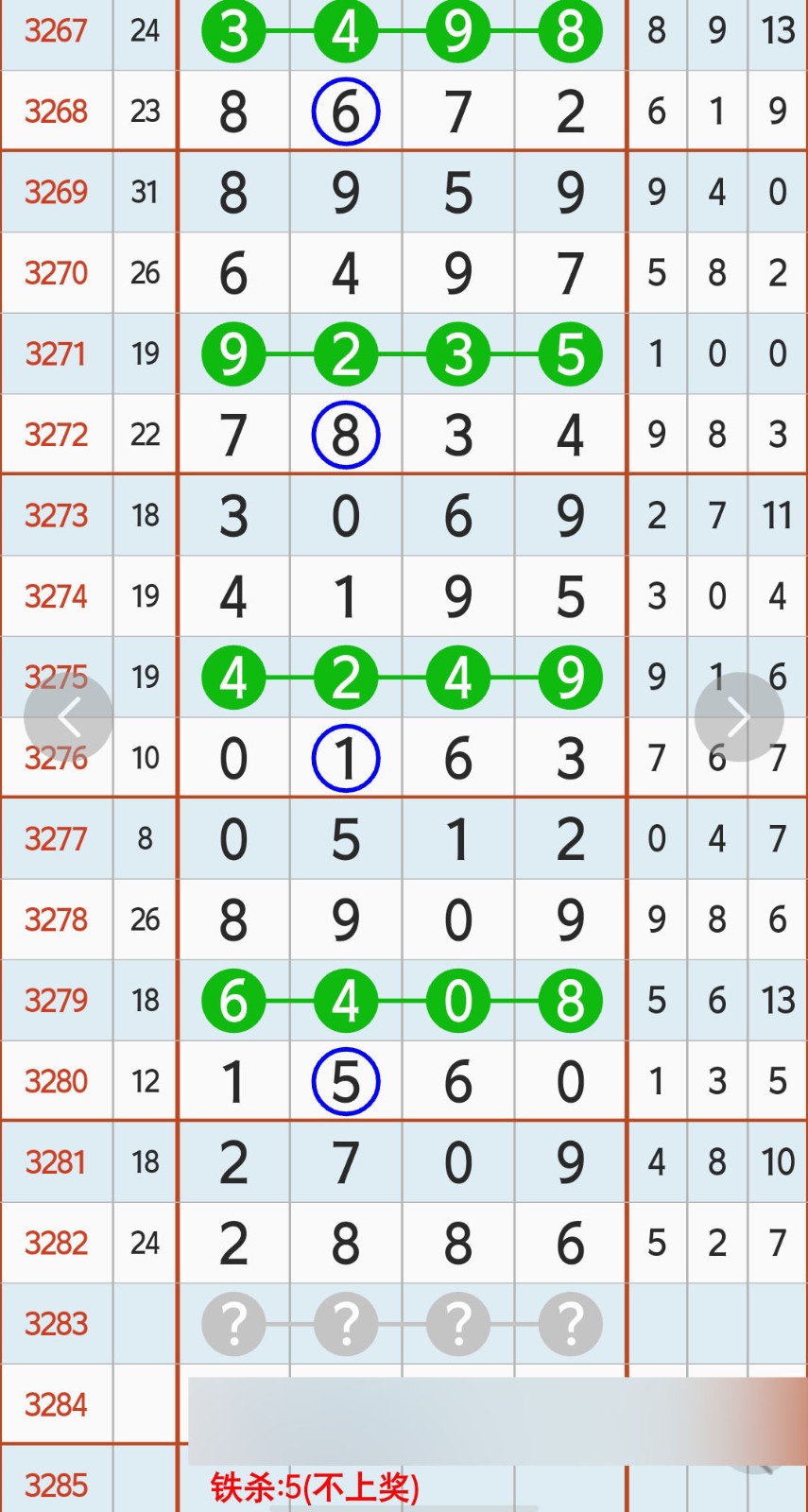
Task: Click the value 13 in row 3279 rightmost column
Action: (x=776, y=1001)
